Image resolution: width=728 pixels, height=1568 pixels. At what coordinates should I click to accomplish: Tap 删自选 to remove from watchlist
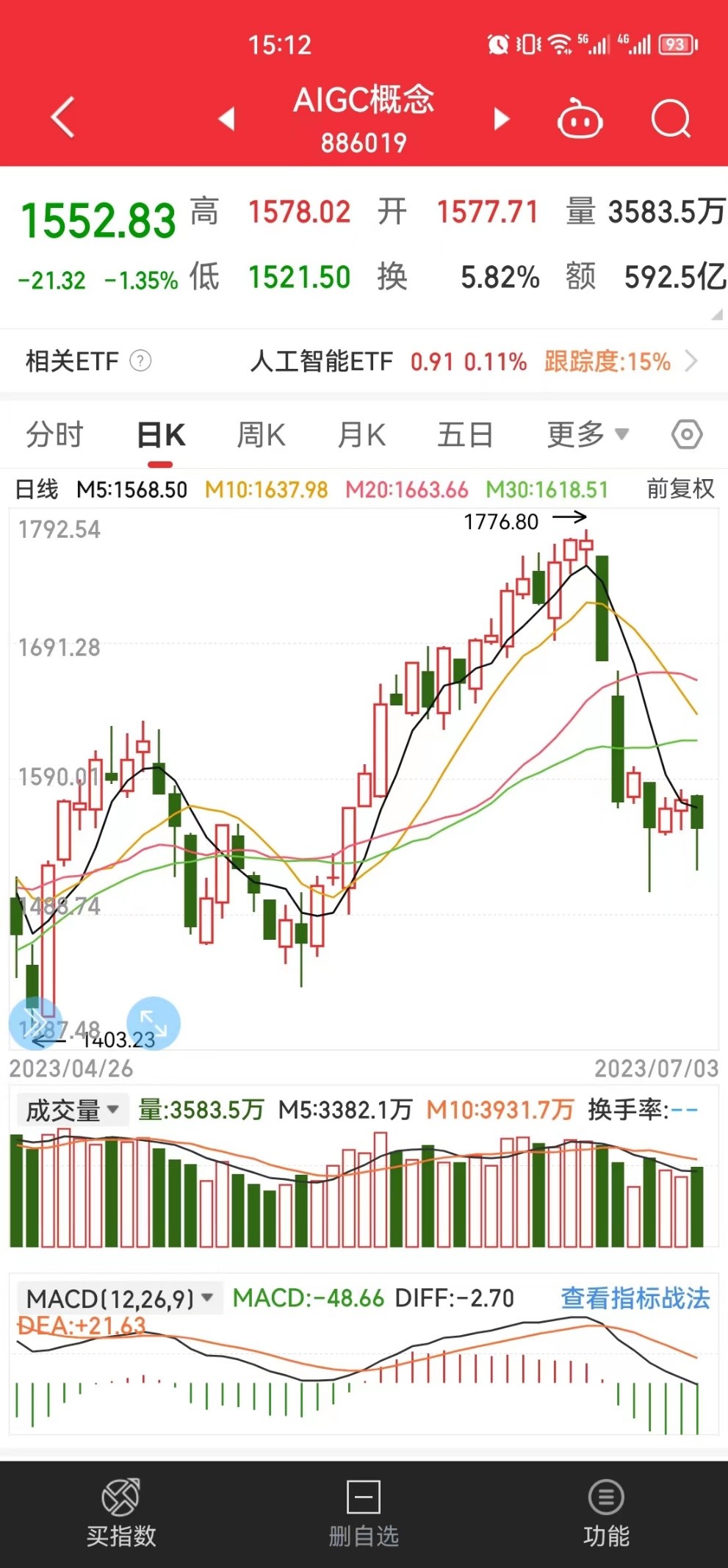point(362,1514)
